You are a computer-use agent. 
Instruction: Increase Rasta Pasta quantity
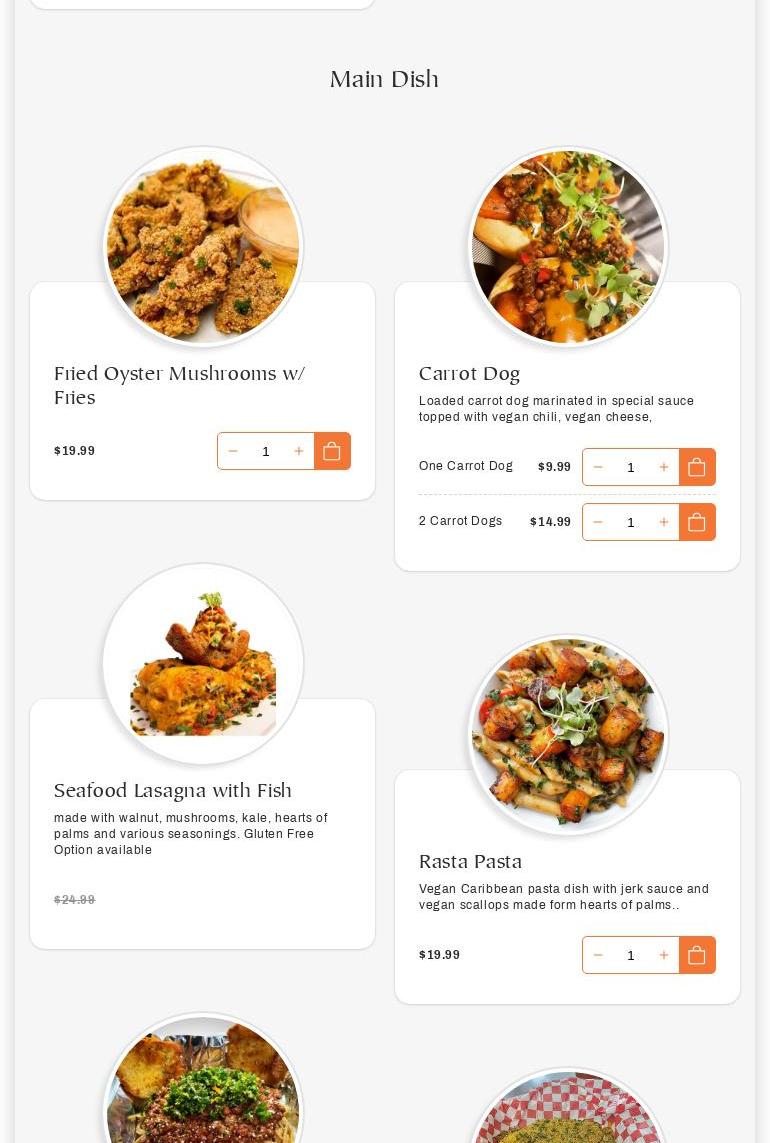click(663, 955)
